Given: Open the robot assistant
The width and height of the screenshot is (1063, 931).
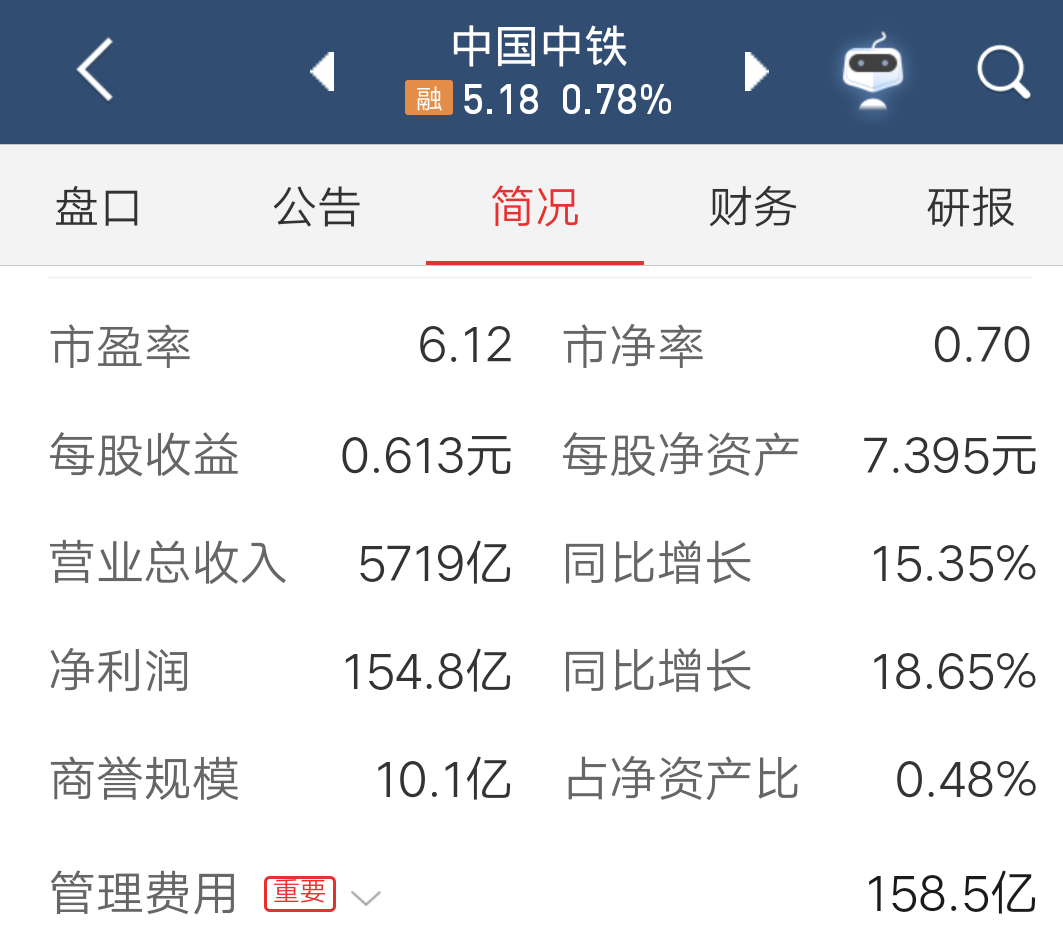Looking at the screenshot, I should 873,72.
